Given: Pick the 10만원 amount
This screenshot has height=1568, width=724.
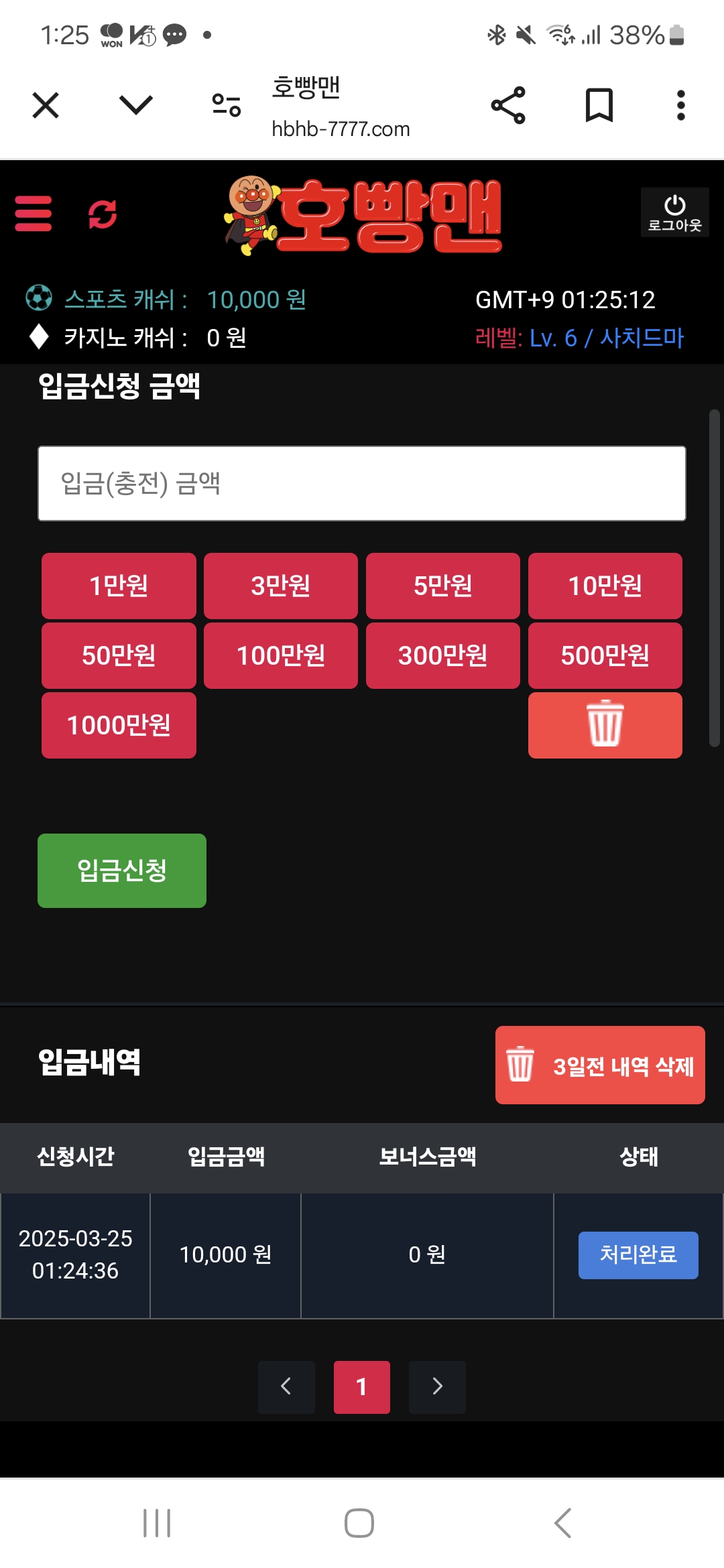Looking at the screenshot, I should (x=605, y=586).
